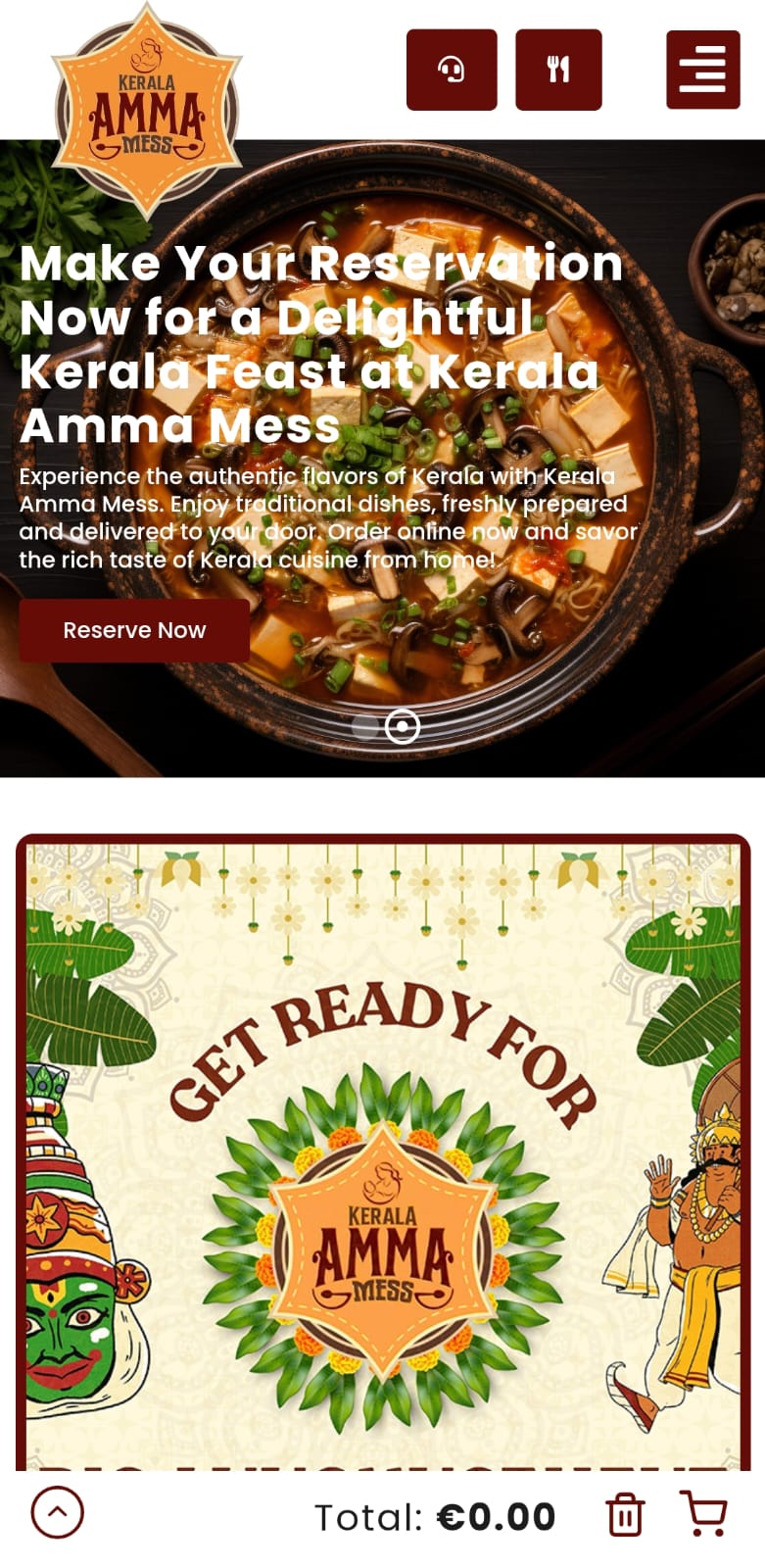Open the shopping cart
Image resolution: width=765 pixels, height=1568 pixels.
[x=703, y=1514]
